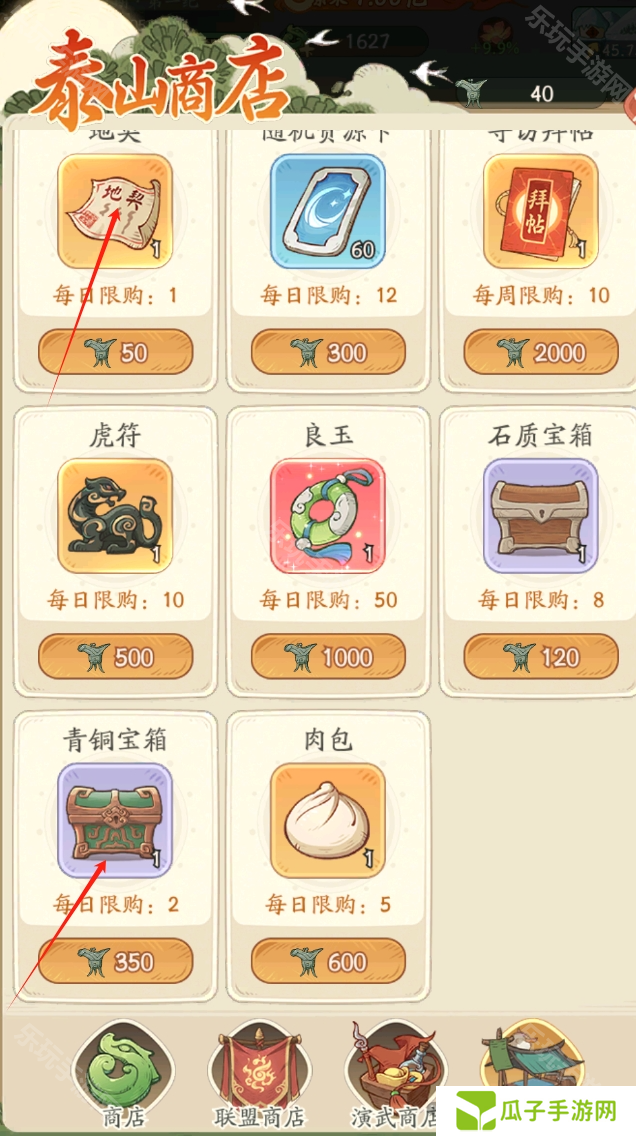Buy 虎符 for 500 coins

click(115, 657)
